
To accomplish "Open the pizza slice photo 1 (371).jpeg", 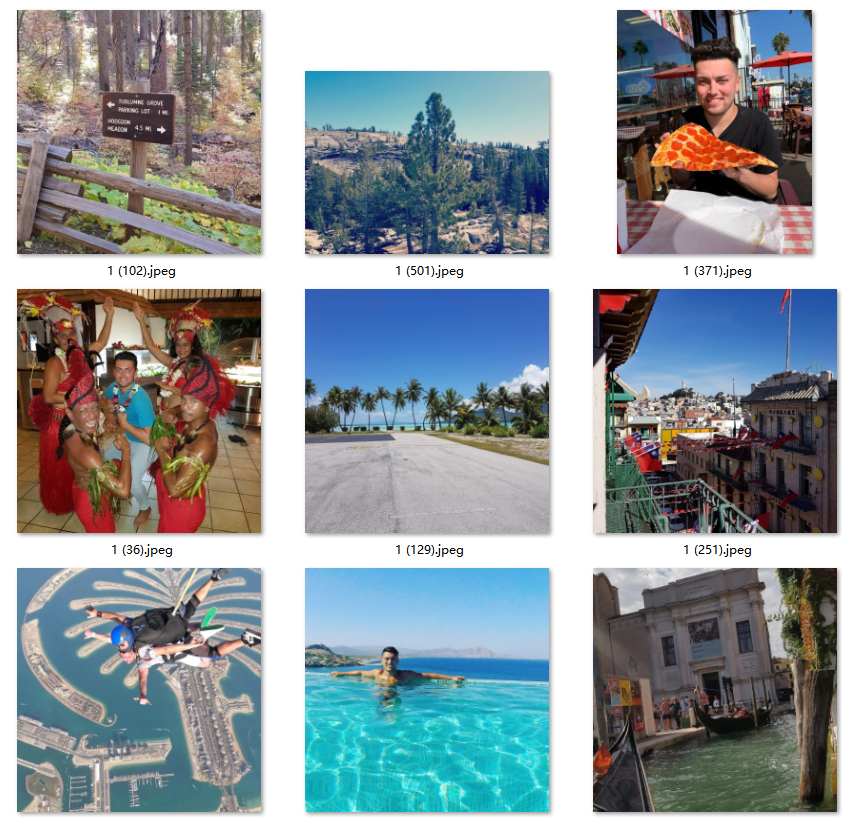I will [714, 132].
